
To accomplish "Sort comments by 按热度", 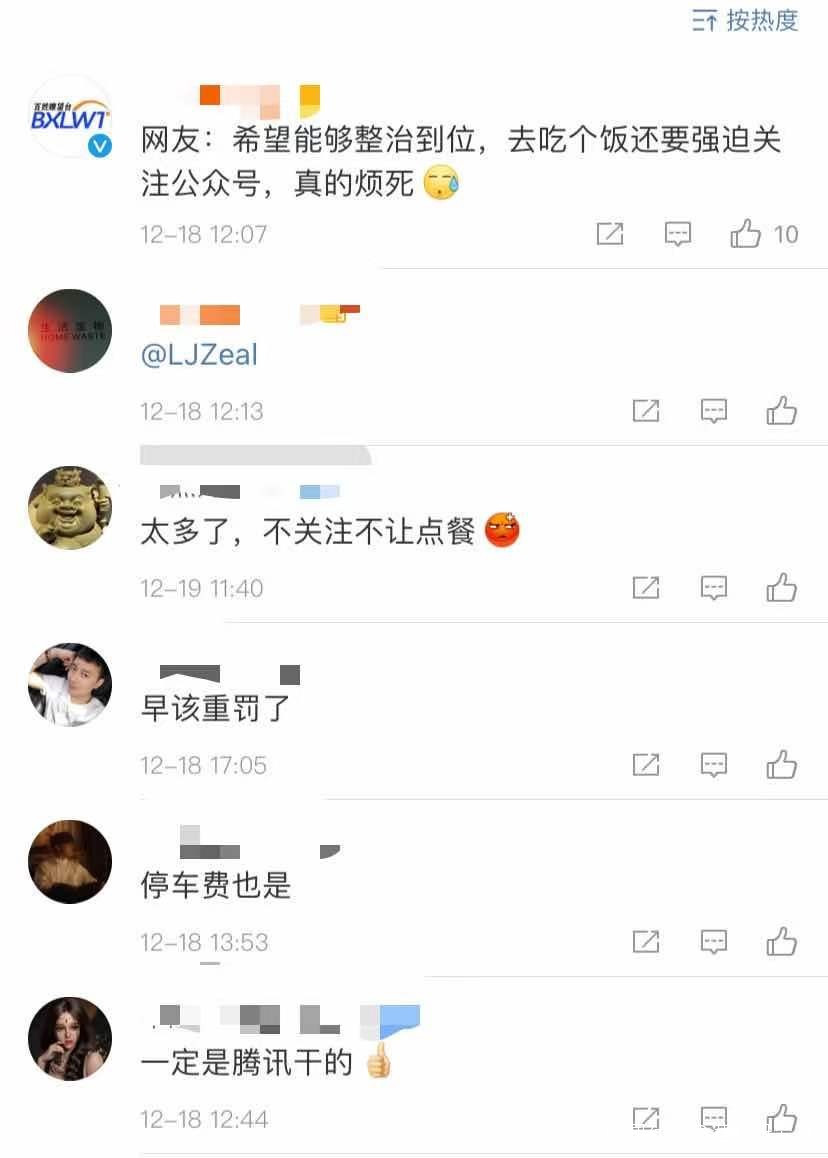I will (x=745, y=20).
